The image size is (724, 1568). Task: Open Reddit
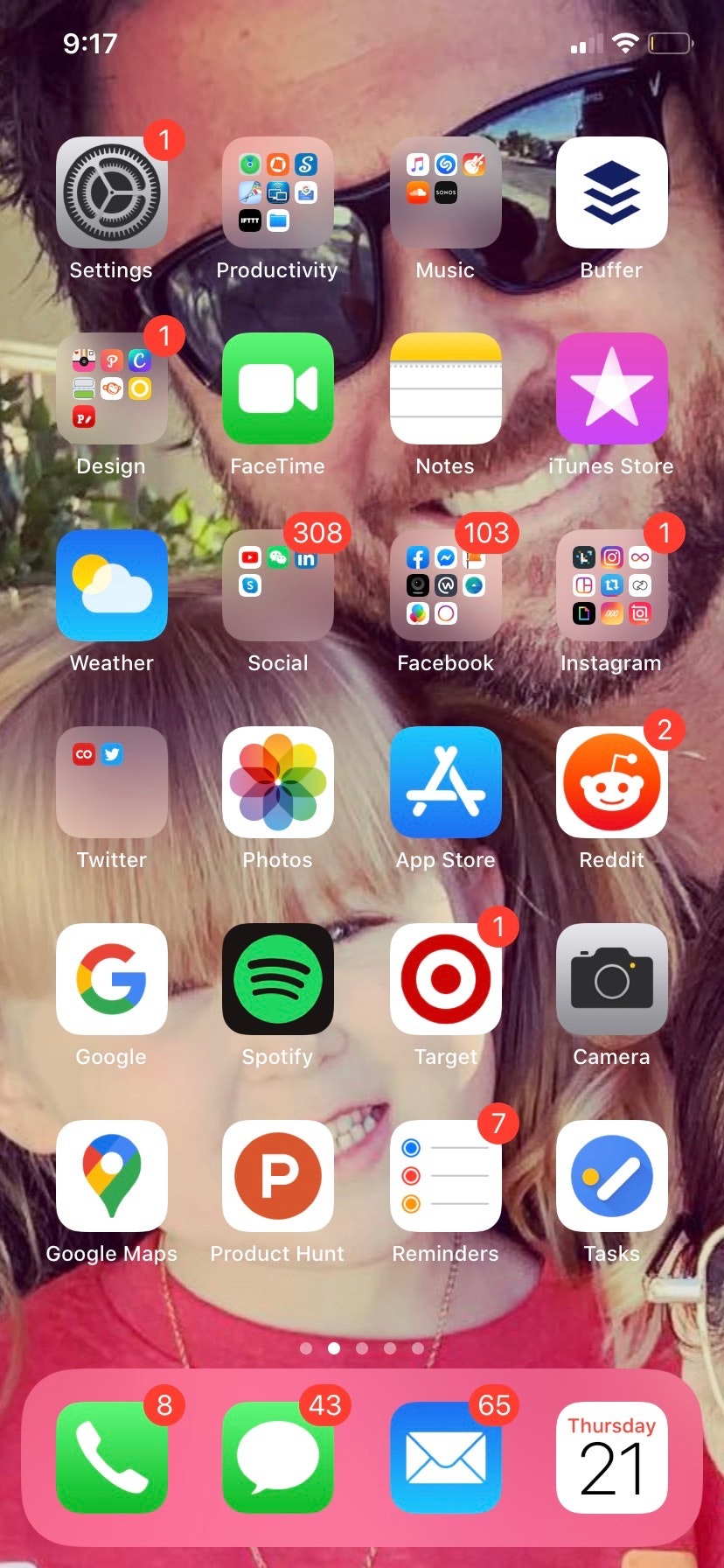612,782
